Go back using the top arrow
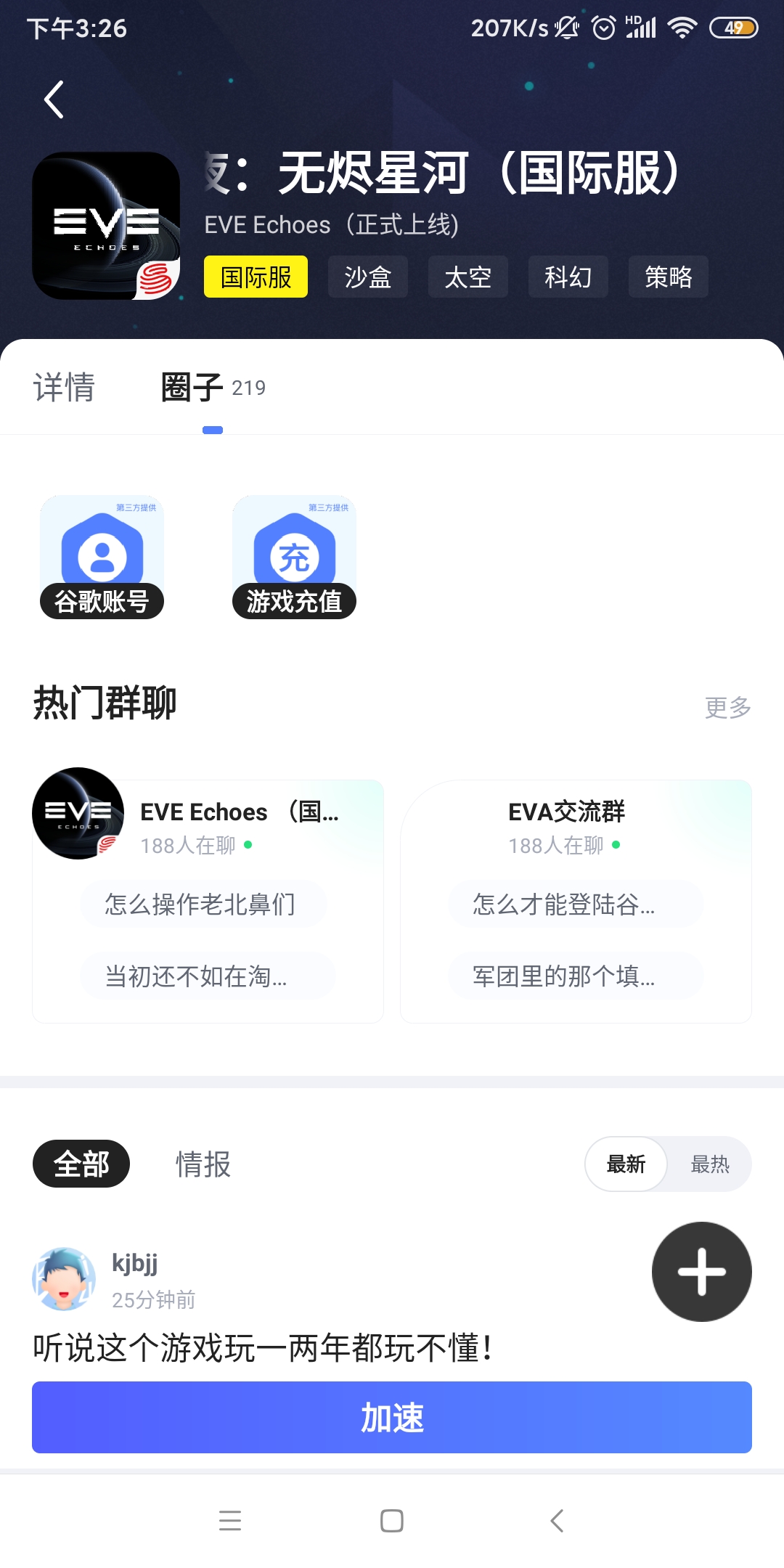The width and height of the screenshot is (784, 1568). click(x=54, y=100)
